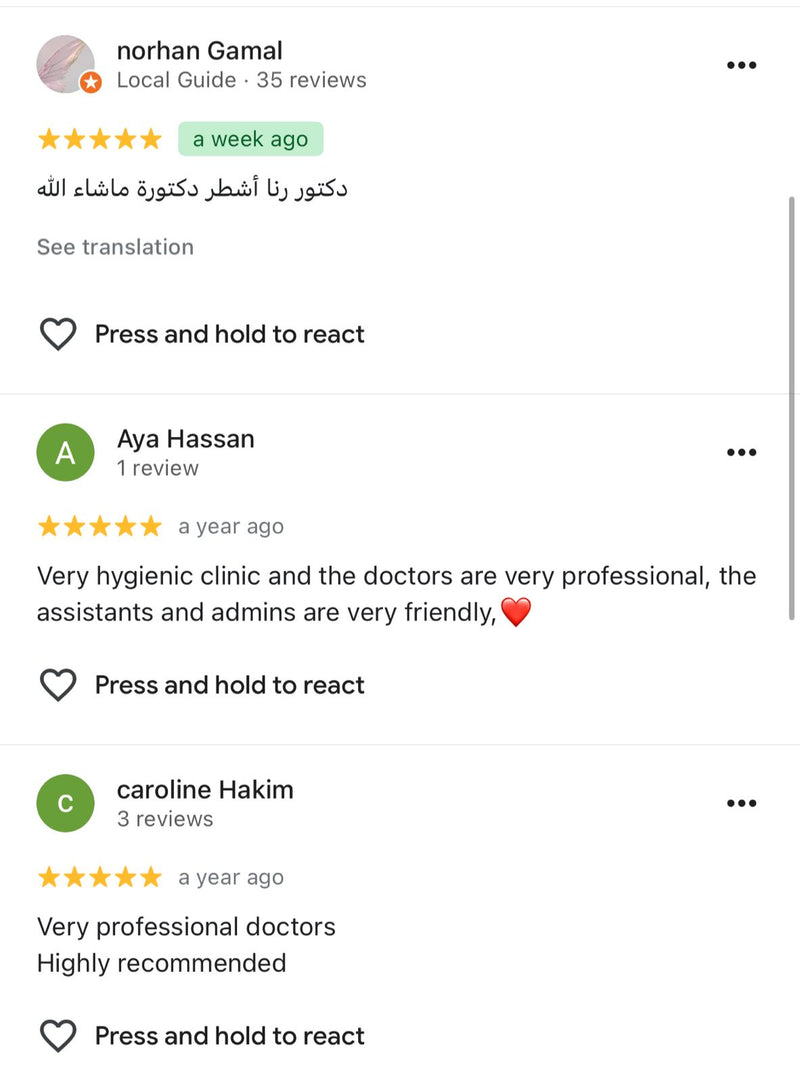React with the heart to caroline Hakim's review
Screen dimensions: 800x1083
click(x=58, y=1036)
